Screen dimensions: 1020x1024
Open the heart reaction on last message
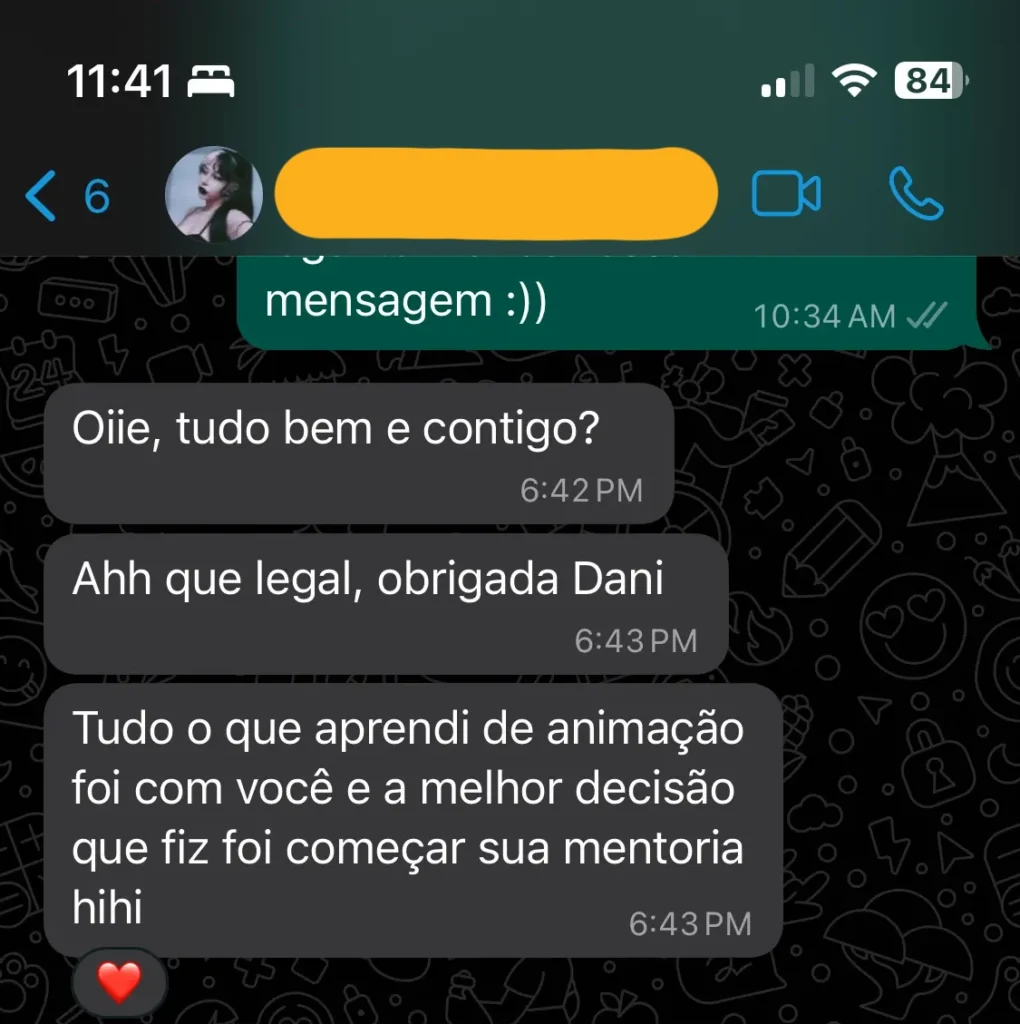(x=120, y=983)
